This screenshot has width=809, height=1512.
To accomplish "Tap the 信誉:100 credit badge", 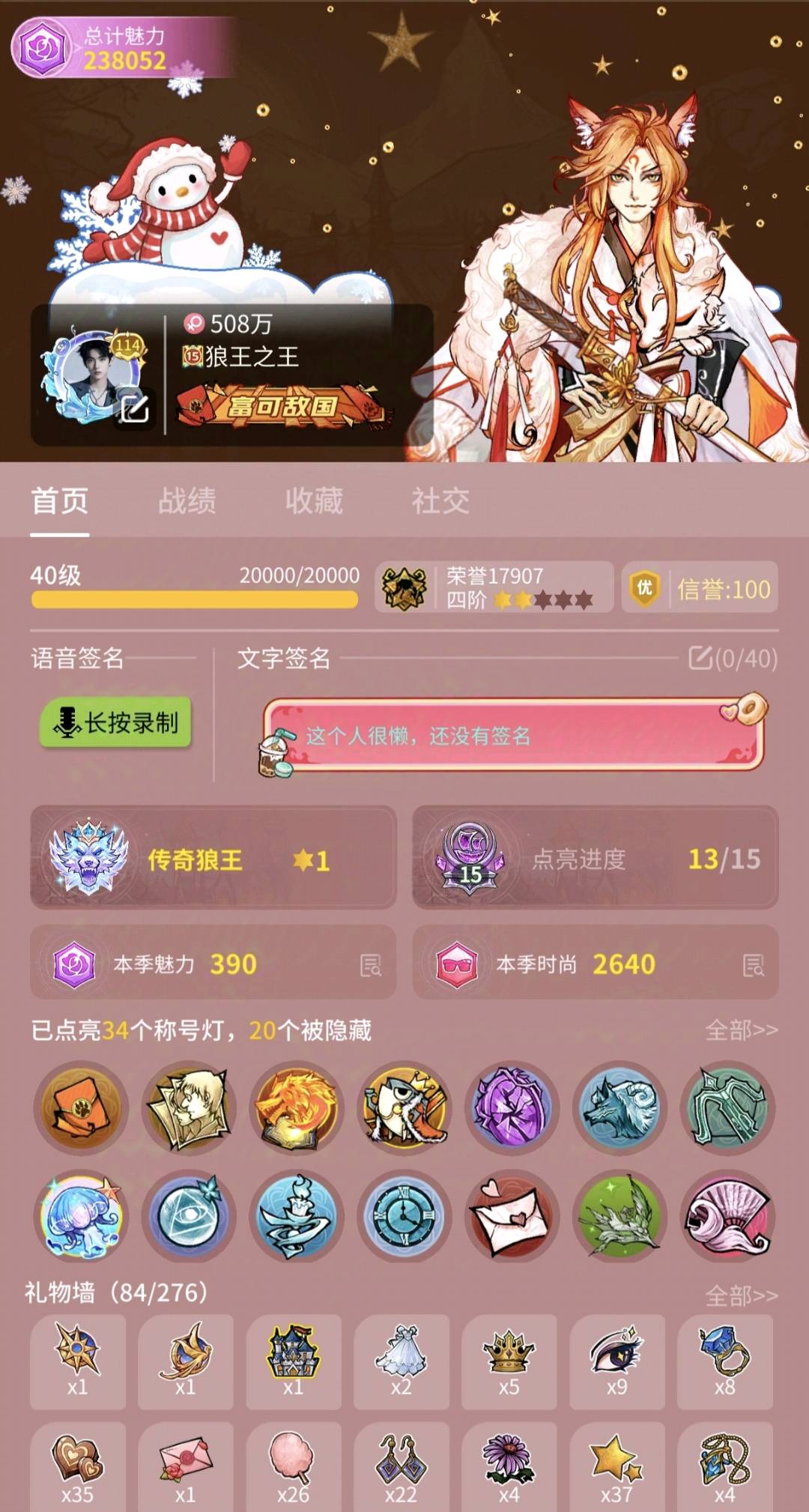I will point(700,589).
